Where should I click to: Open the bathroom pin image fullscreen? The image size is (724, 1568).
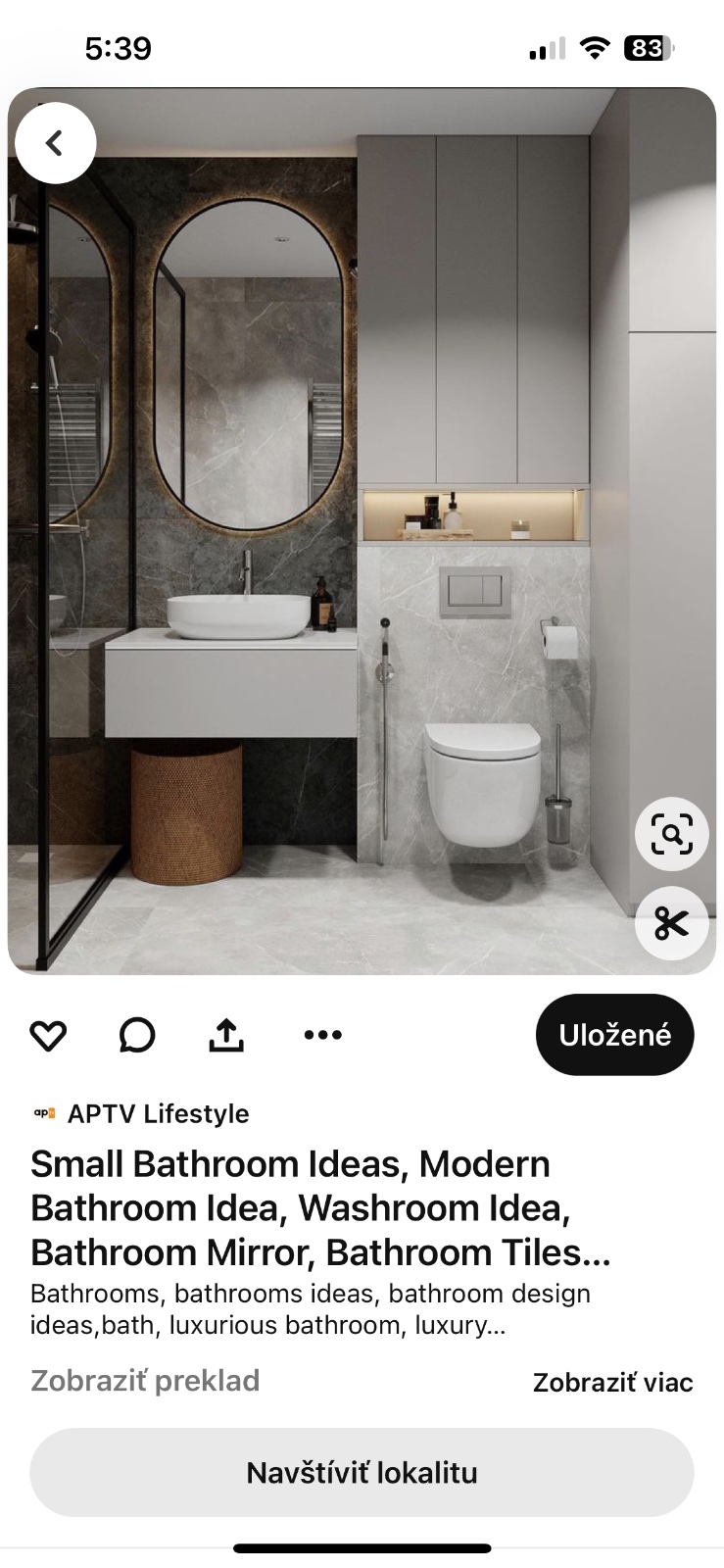(x=362, y=529)
